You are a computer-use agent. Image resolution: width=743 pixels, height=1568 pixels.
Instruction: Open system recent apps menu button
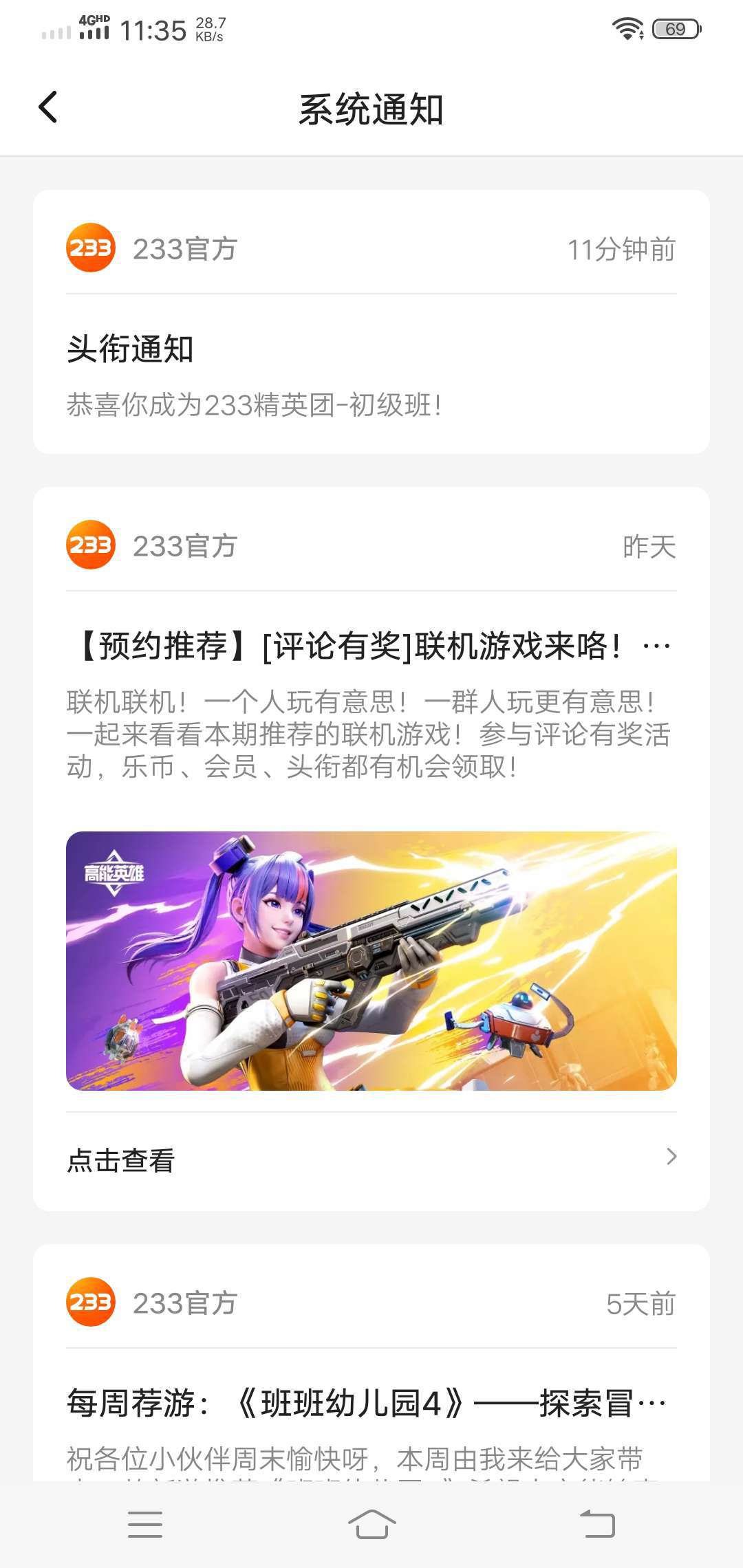(x=145, y=1525)
